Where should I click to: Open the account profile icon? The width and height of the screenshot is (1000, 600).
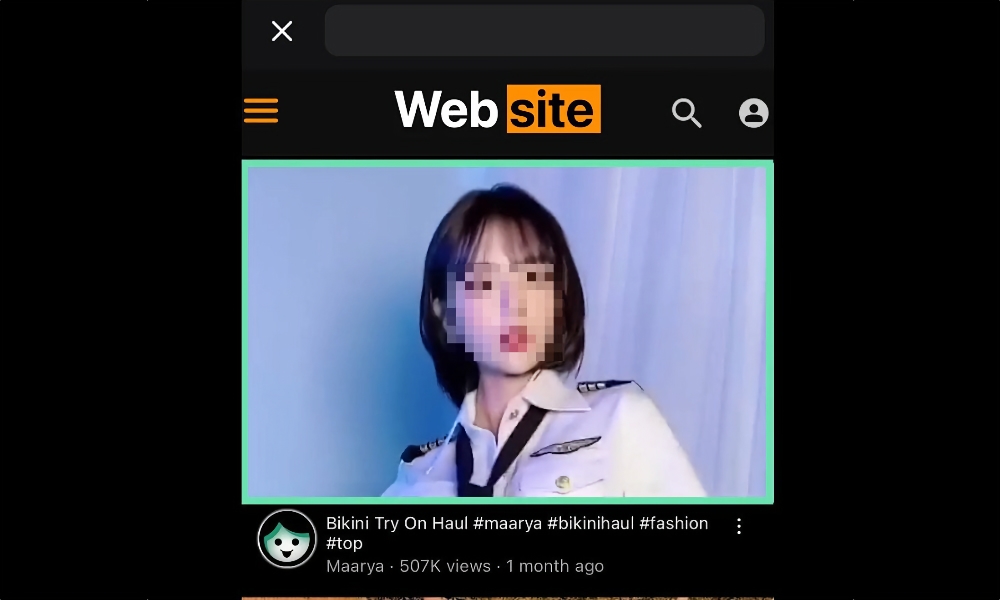pos(753,113)
